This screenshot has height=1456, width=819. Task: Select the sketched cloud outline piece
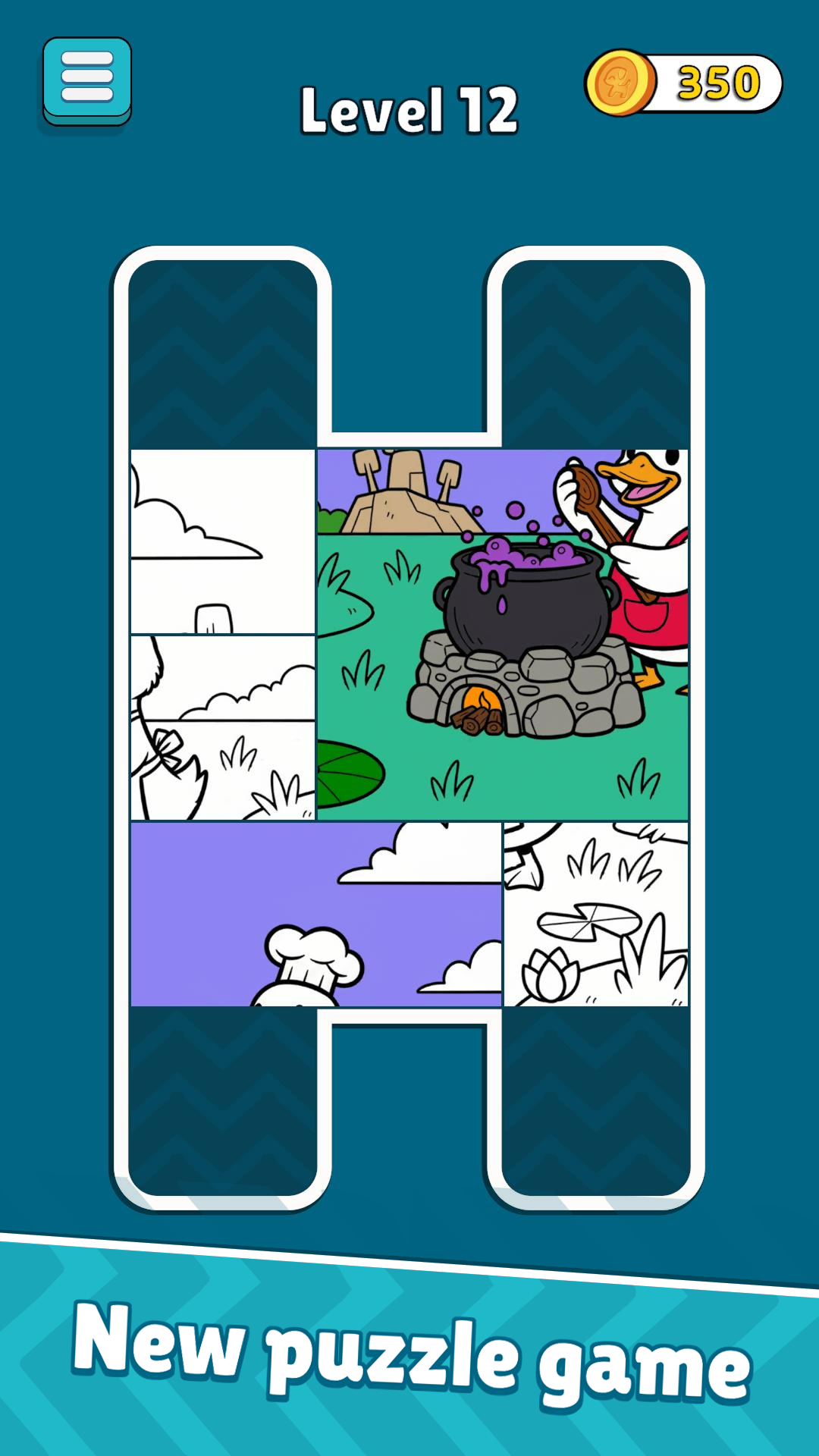tap(222, 541)
